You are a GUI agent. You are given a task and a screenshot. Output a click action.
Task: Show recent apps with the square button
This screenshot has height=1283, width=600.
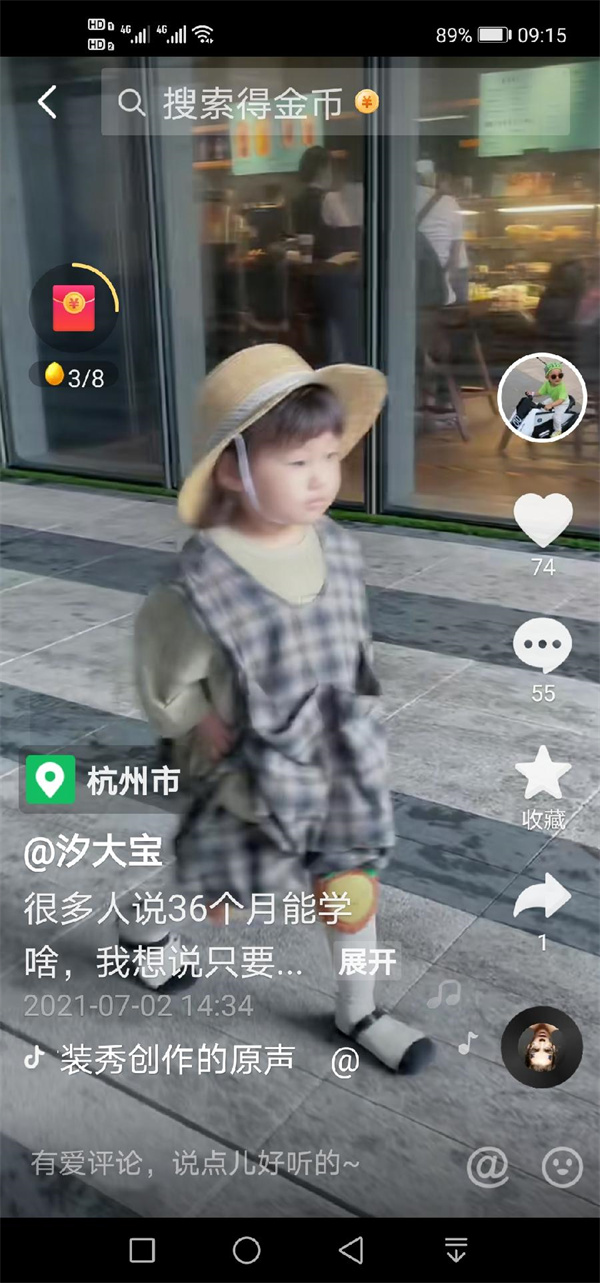click(x=142, y=1250)
